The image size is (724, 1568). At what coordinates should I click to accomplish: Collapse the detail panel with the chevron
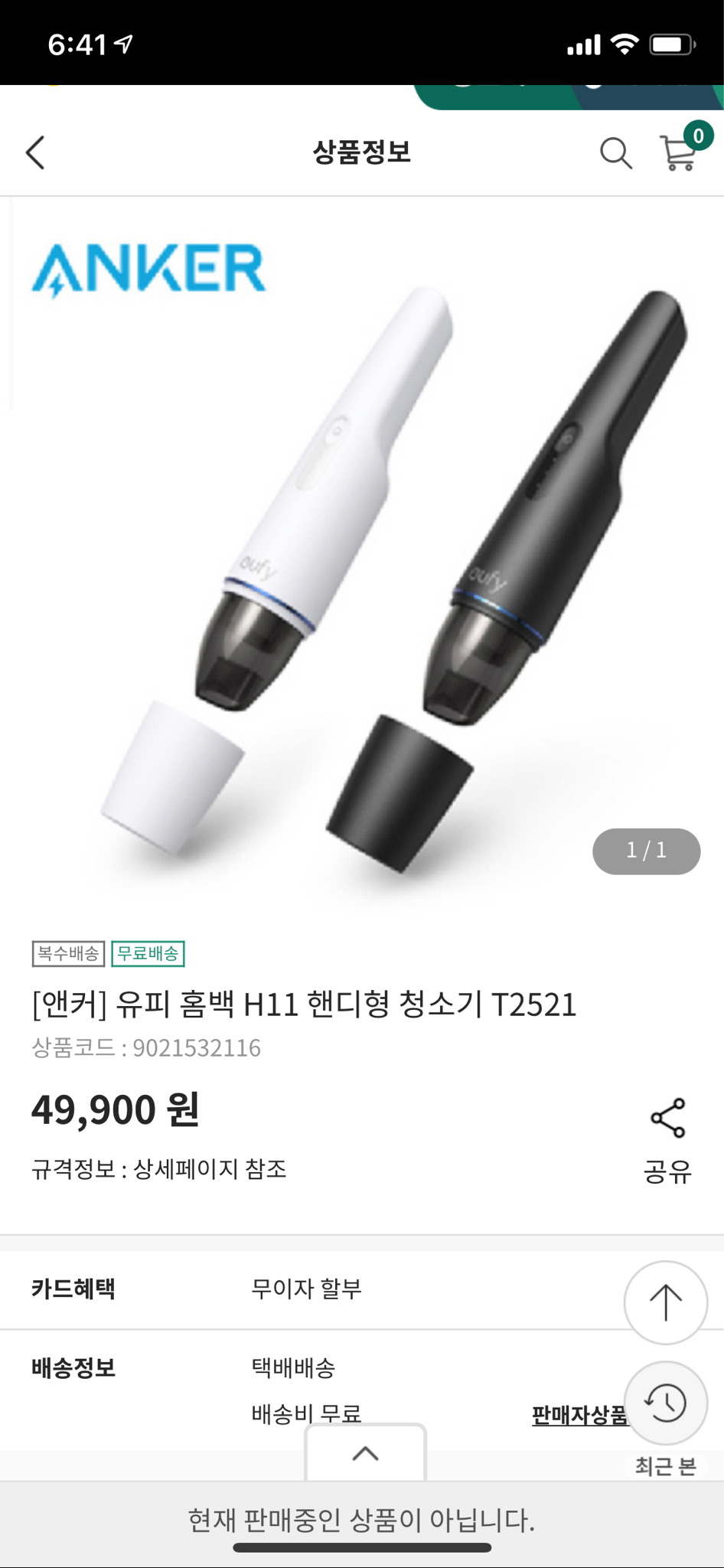pos(366,1455)
